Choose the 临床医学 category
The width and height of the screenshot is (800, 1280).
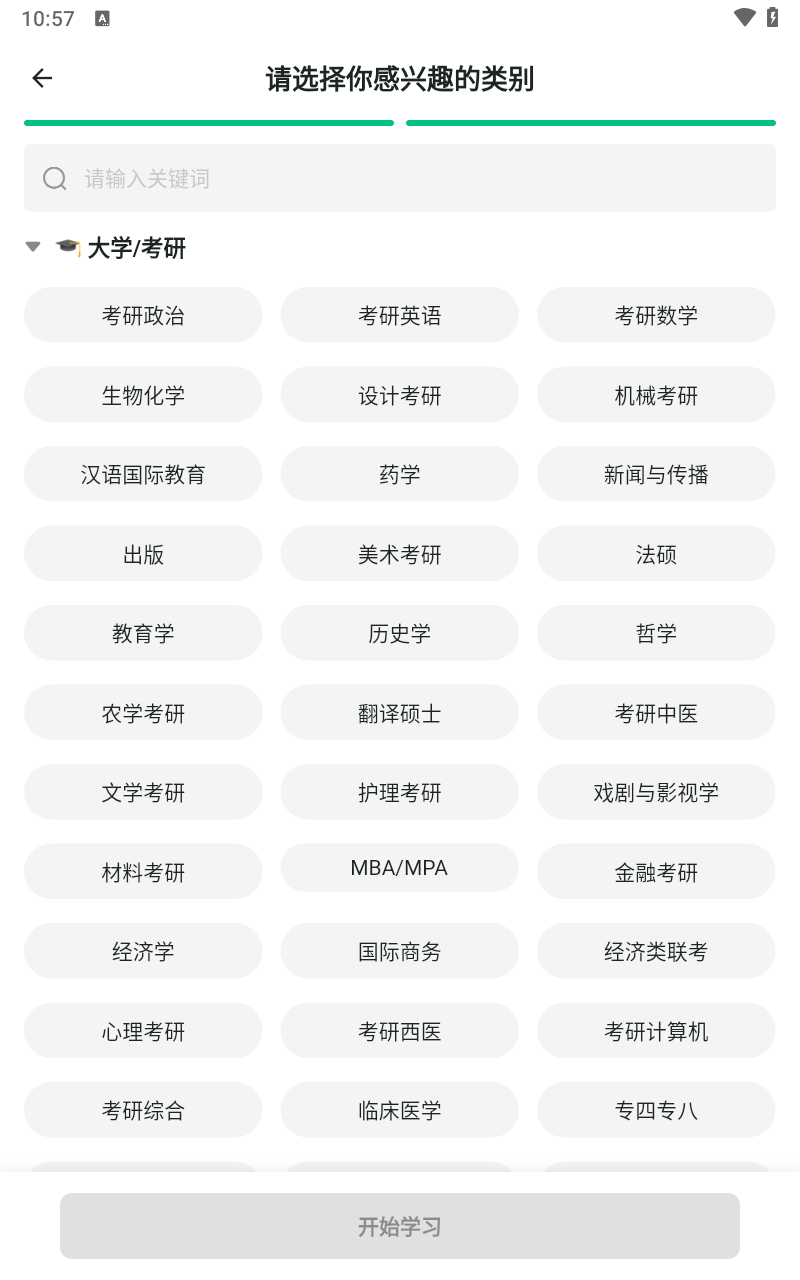(399, 1110)
